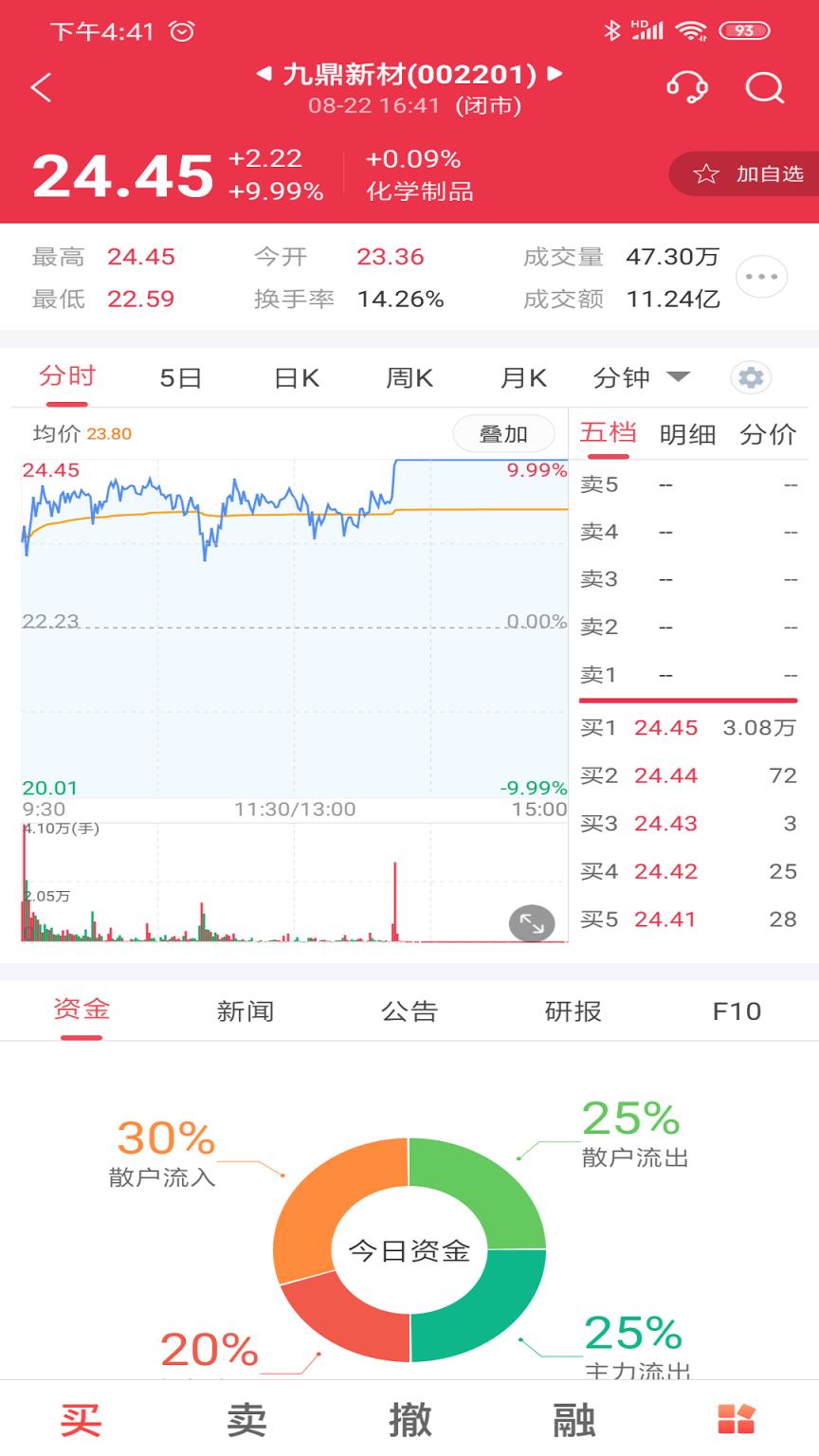The height and width of the screenshot is (1456, 819).
Task: Click the 叠加 overlay button
Action: click(x=504, y=433)
